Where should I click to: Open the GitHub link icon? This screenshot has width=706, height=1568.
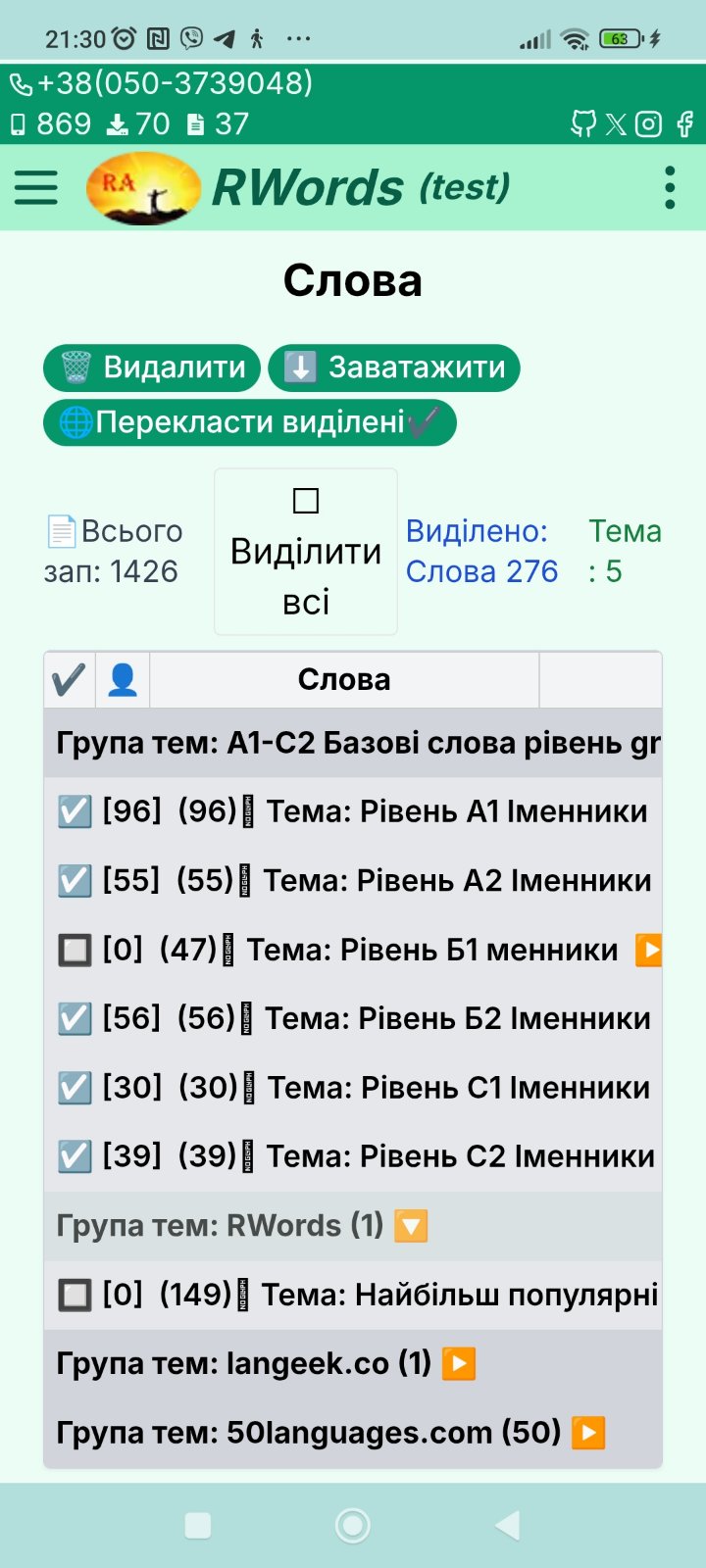583,124
